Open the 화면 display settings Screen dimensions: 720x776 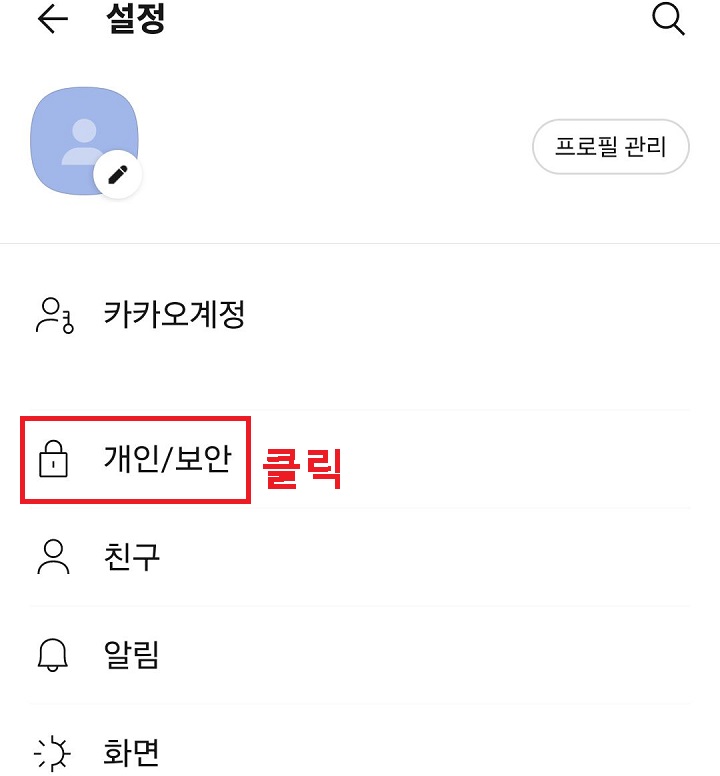(x=131, y=752)
